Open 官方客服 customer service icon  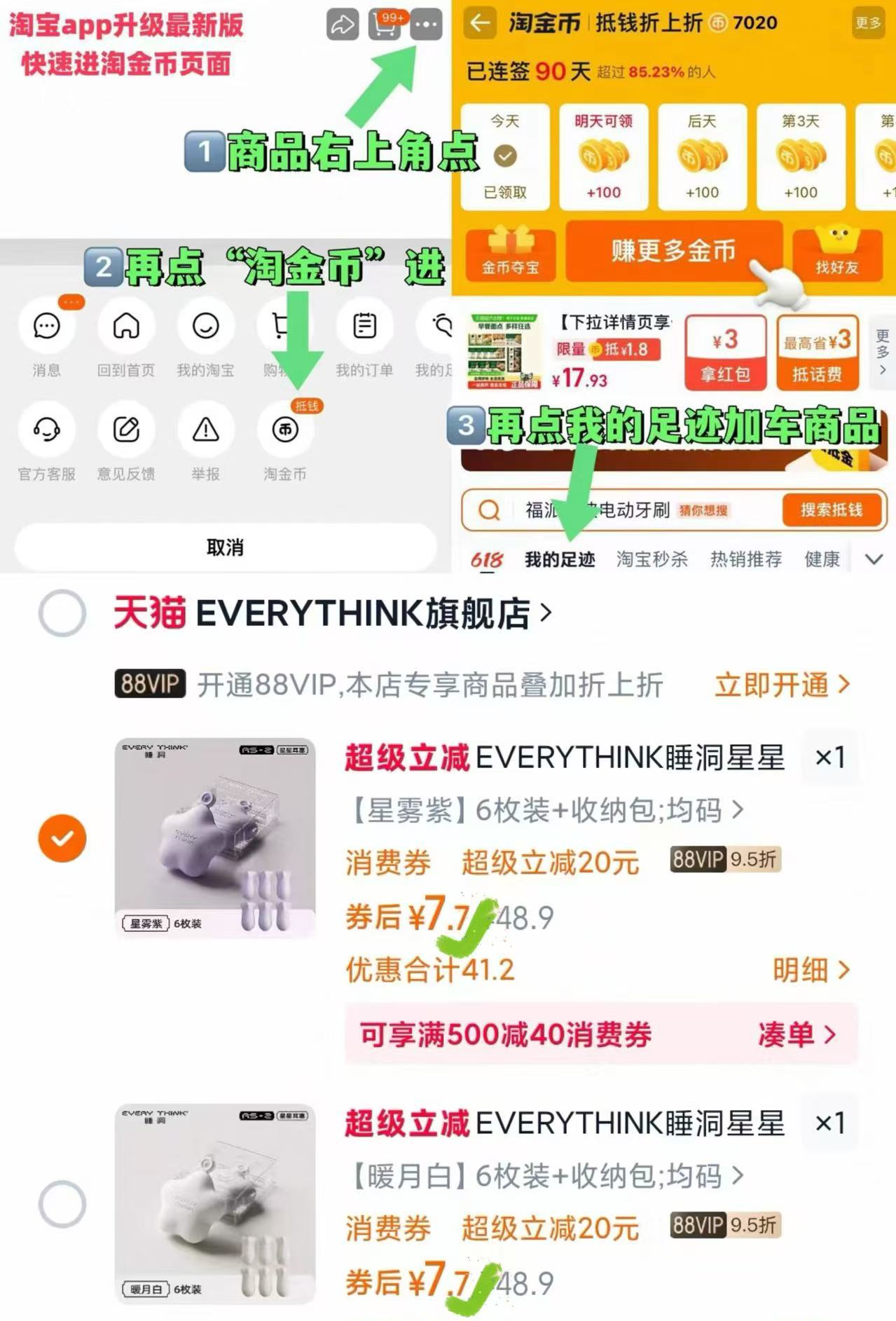(x=46, y=430)
